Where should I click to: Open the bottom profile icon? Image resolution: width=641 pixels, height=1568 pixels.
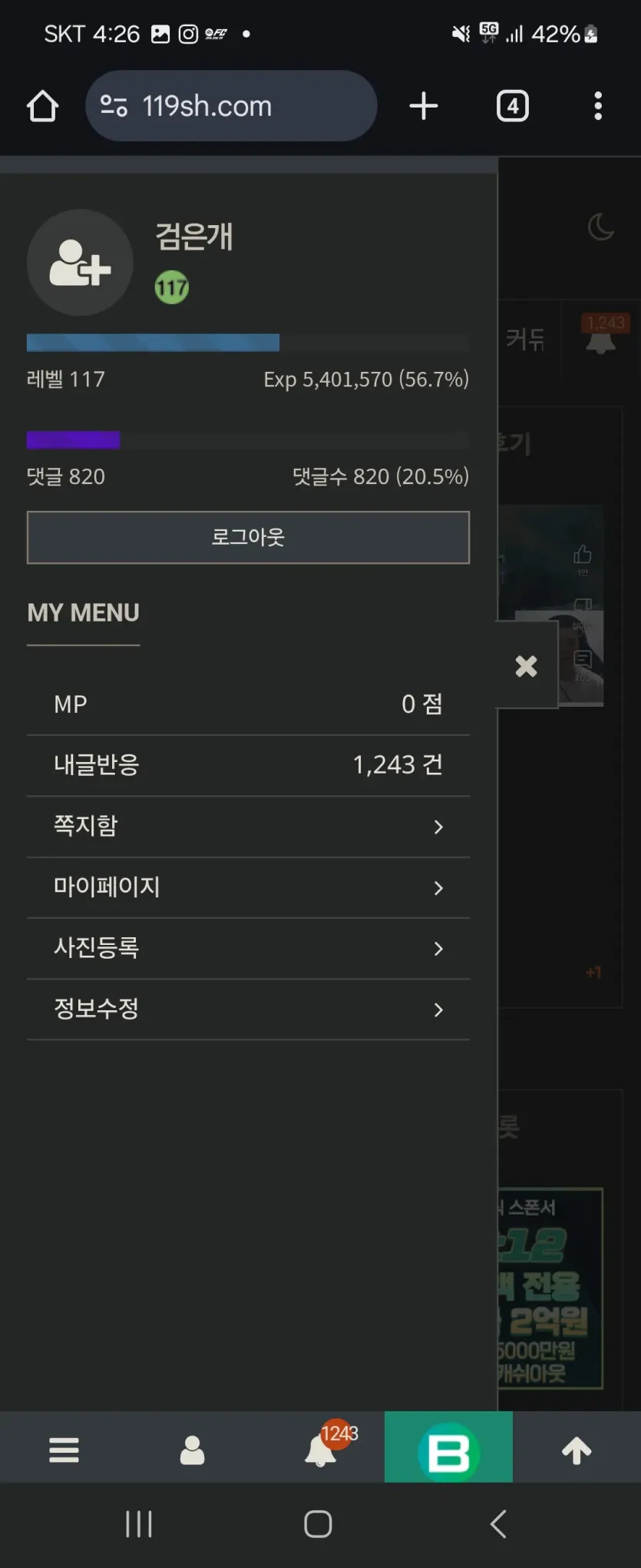coord(192,1450)
